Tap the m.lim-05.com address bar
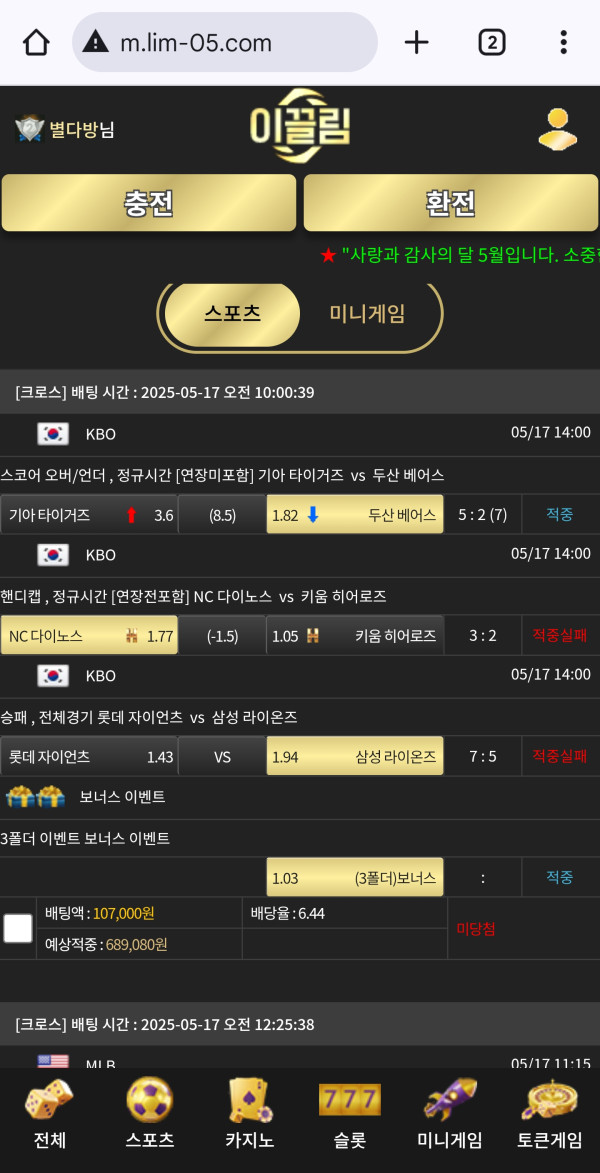 (x=225, y=42)
